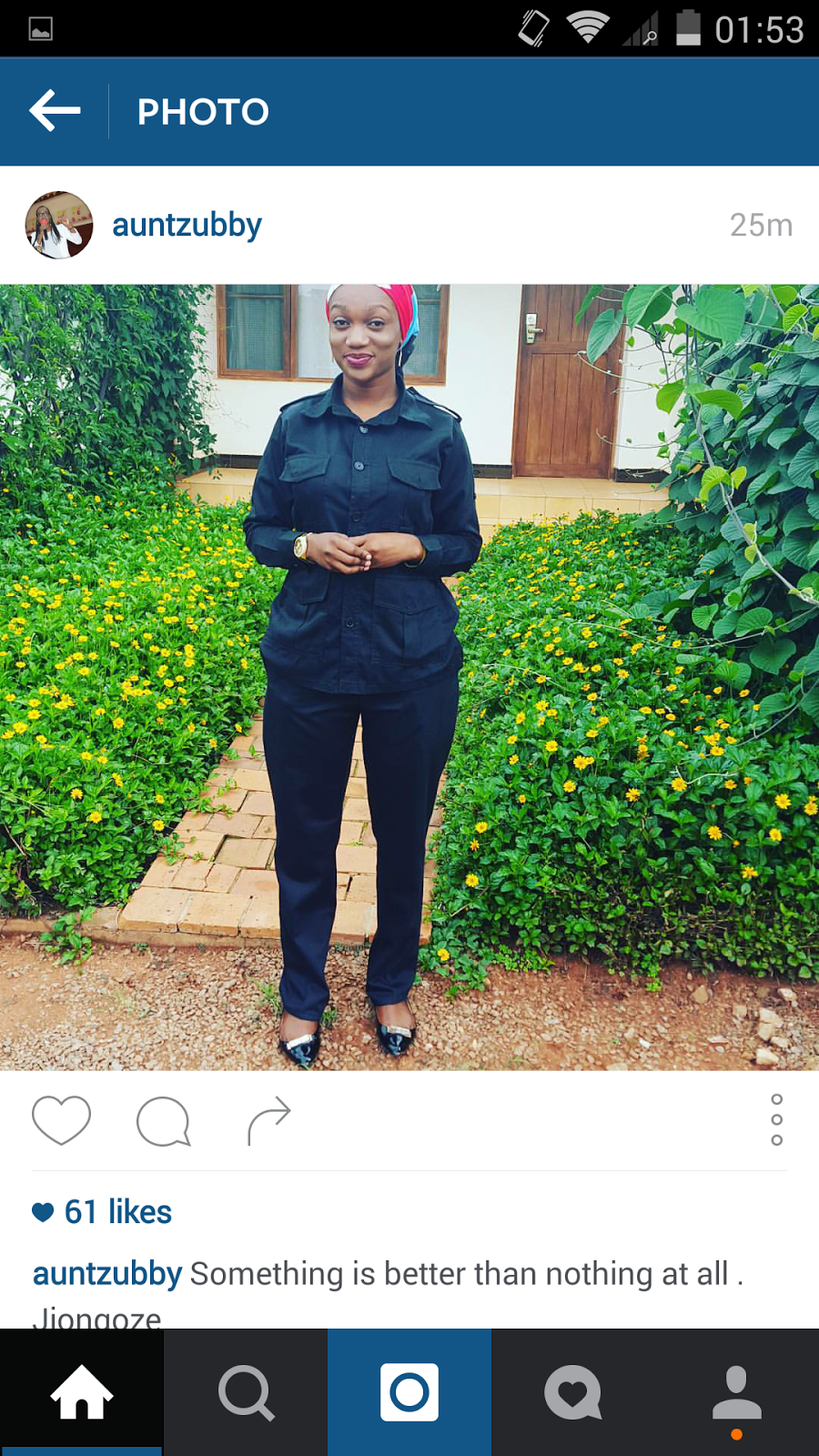The height and width of the screenshot is (1456, 819).
Task: Open the activity heart tab
Action: click(573, 1392)
